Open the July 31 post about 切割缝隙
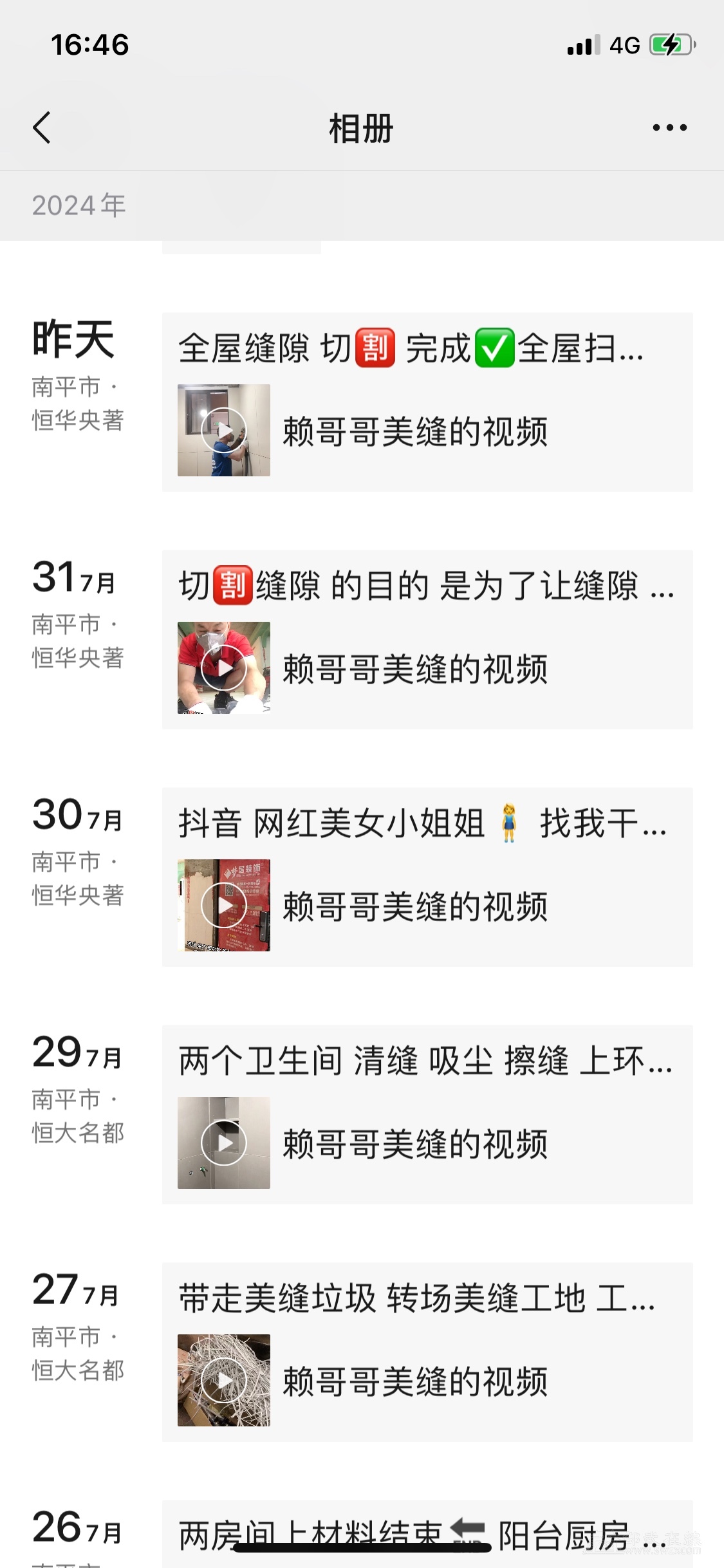 [427, 639]
